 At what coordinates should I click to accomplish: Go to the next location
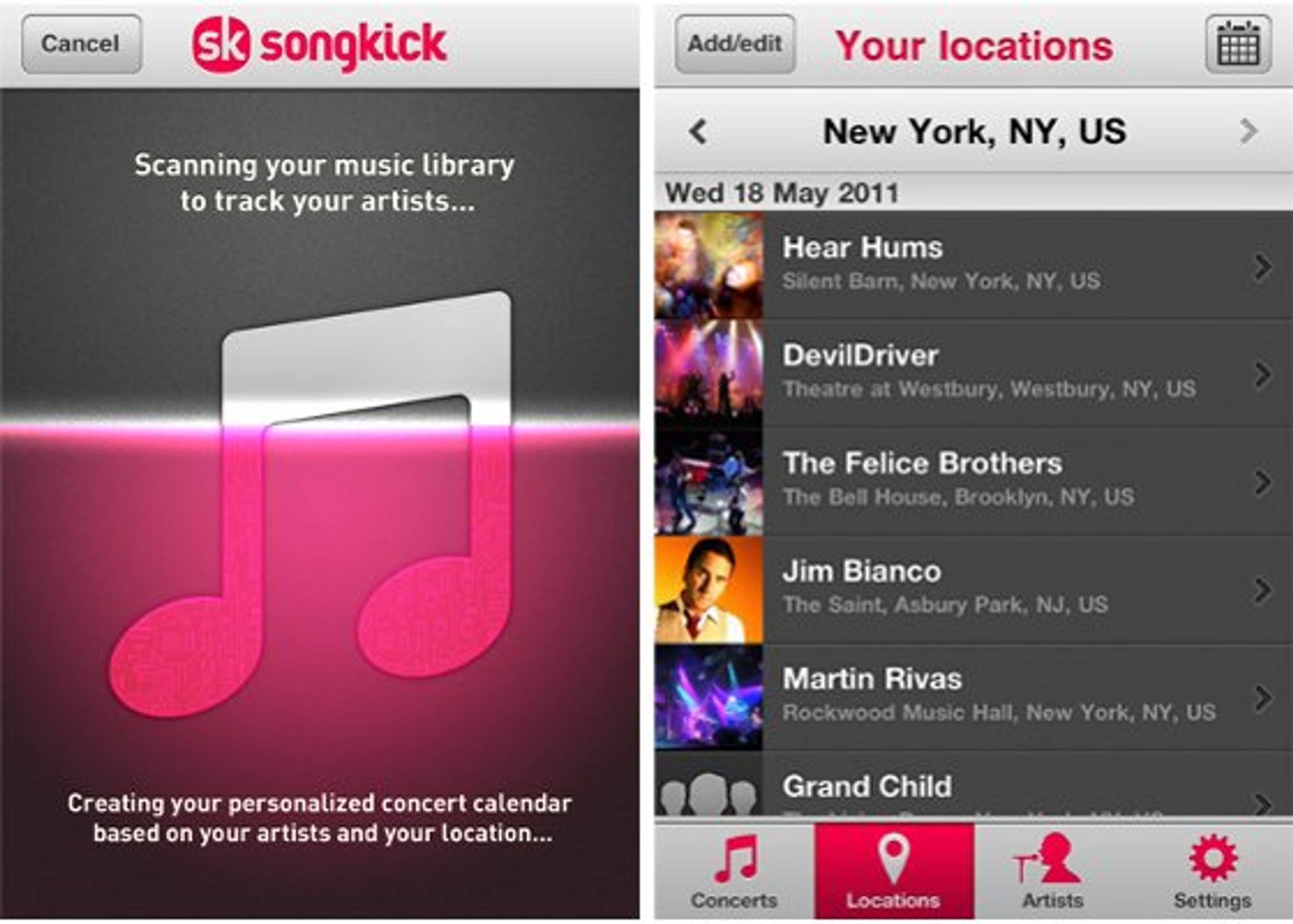pyautogui.click(x=1248, y=131)
